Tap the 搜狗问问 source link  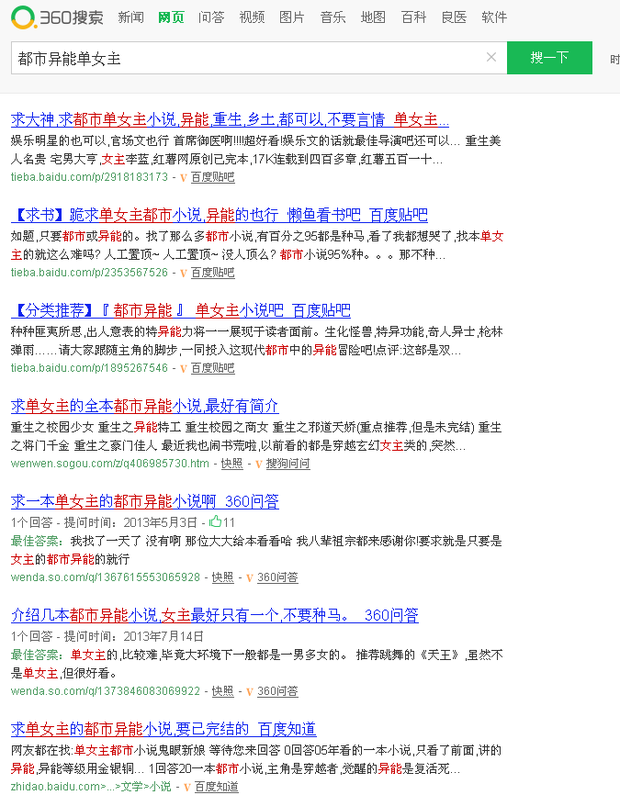[288, 464]
